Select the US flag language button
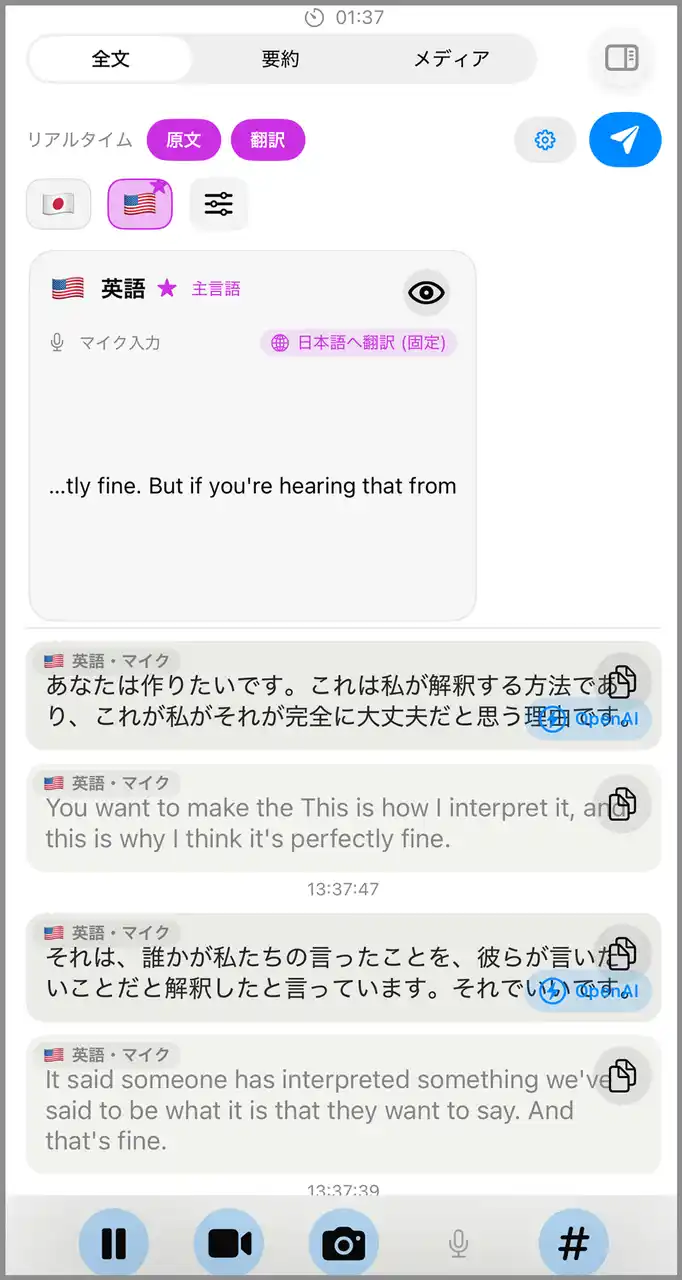 (x=140, y=204)
